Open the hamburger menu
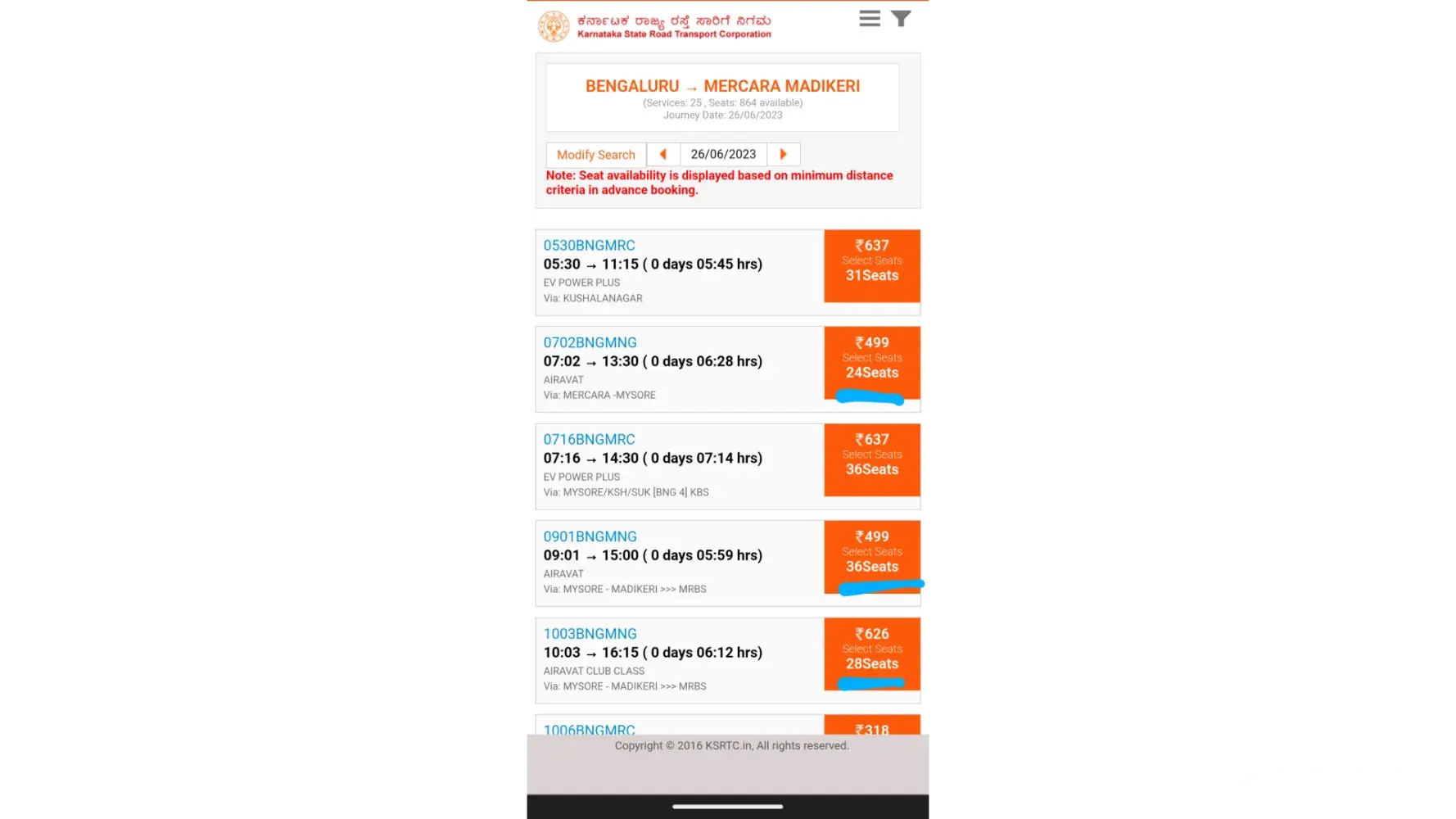This screenshot has width=1456, height=819. pos(870,19)
